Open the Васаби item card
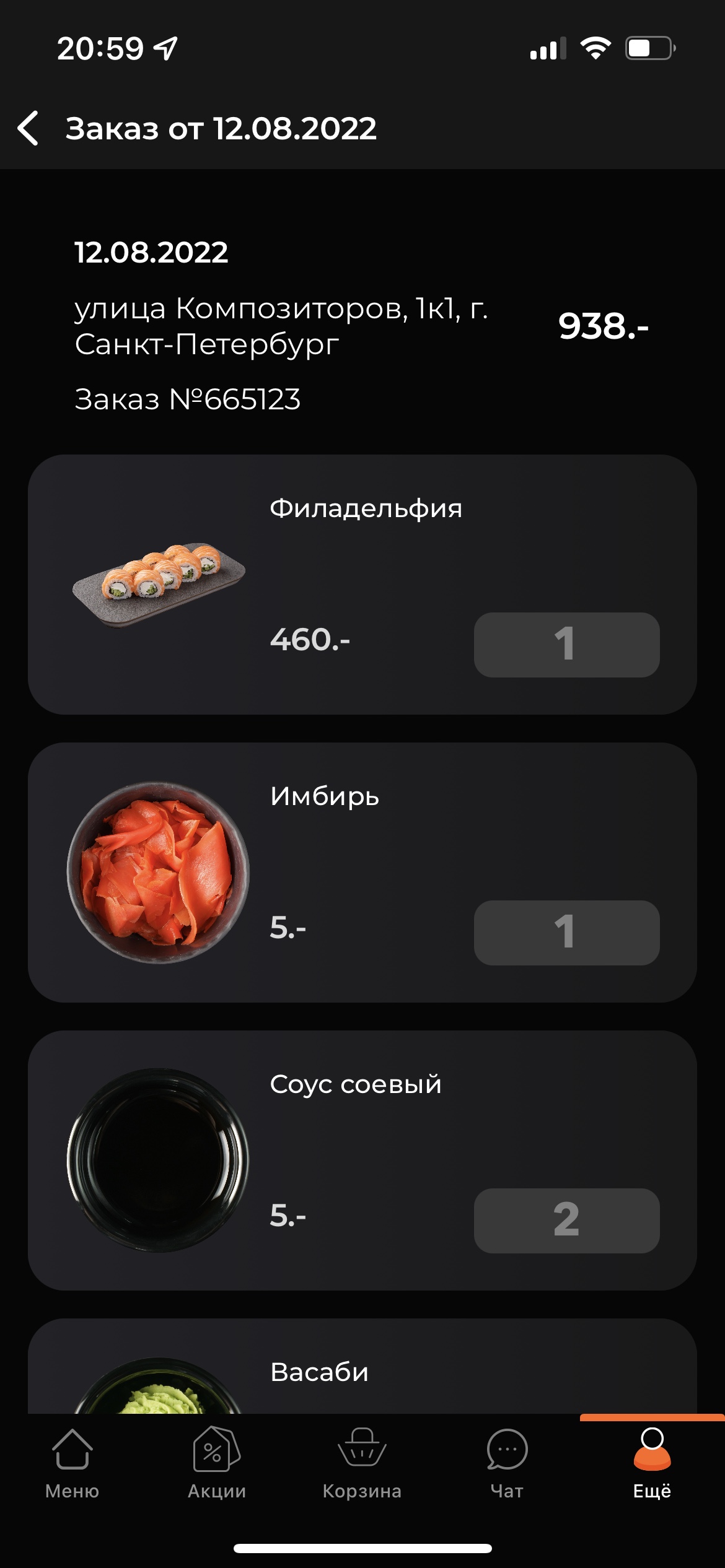 pos(362,1366)
